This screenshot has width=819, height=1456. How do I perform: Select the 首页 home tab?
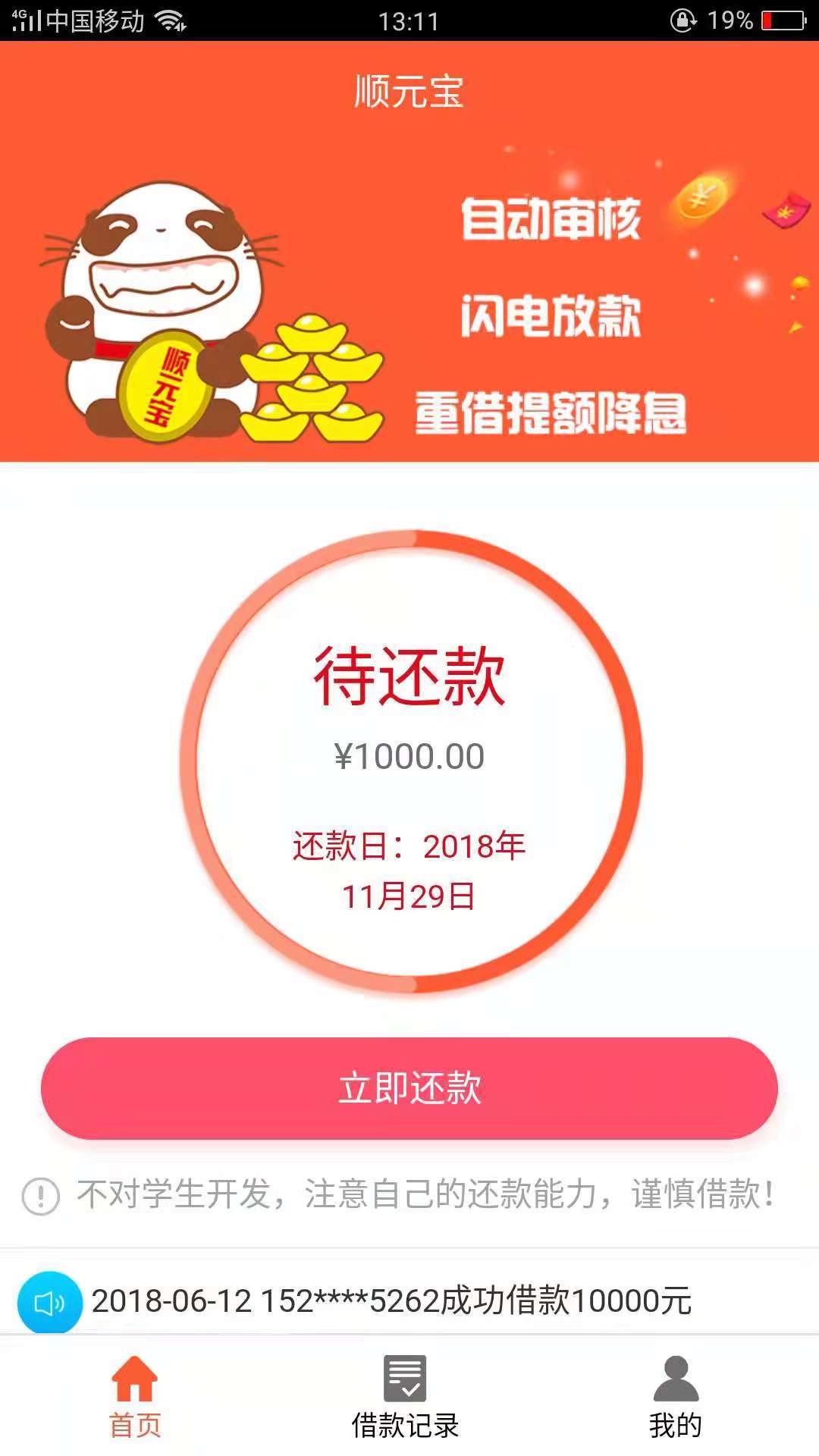click(x=135, y=1398)
